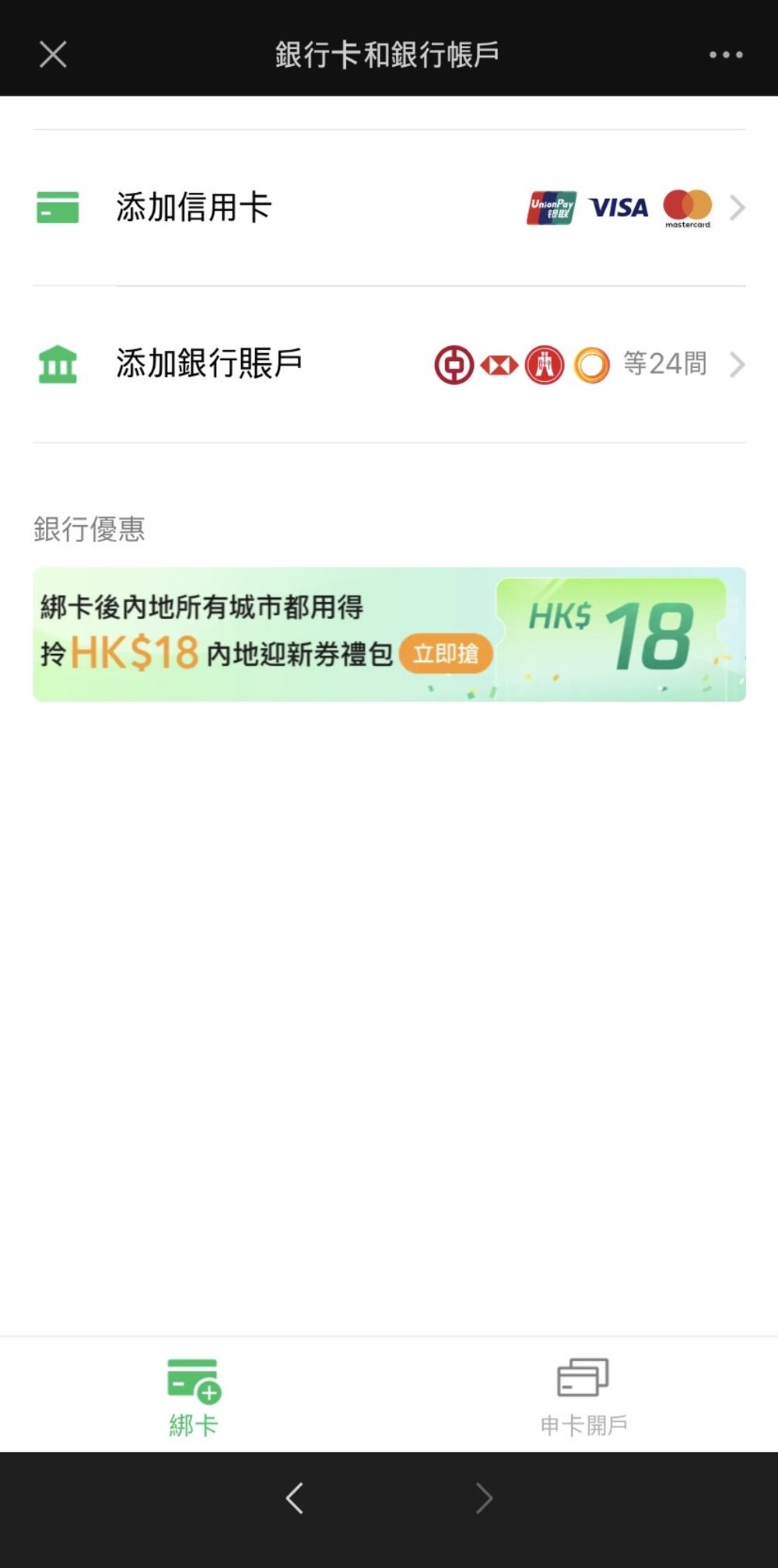The height and width of the screenshot is (1568, 778).
Task: Open the three-dot options menu
Action: [725, 54]
